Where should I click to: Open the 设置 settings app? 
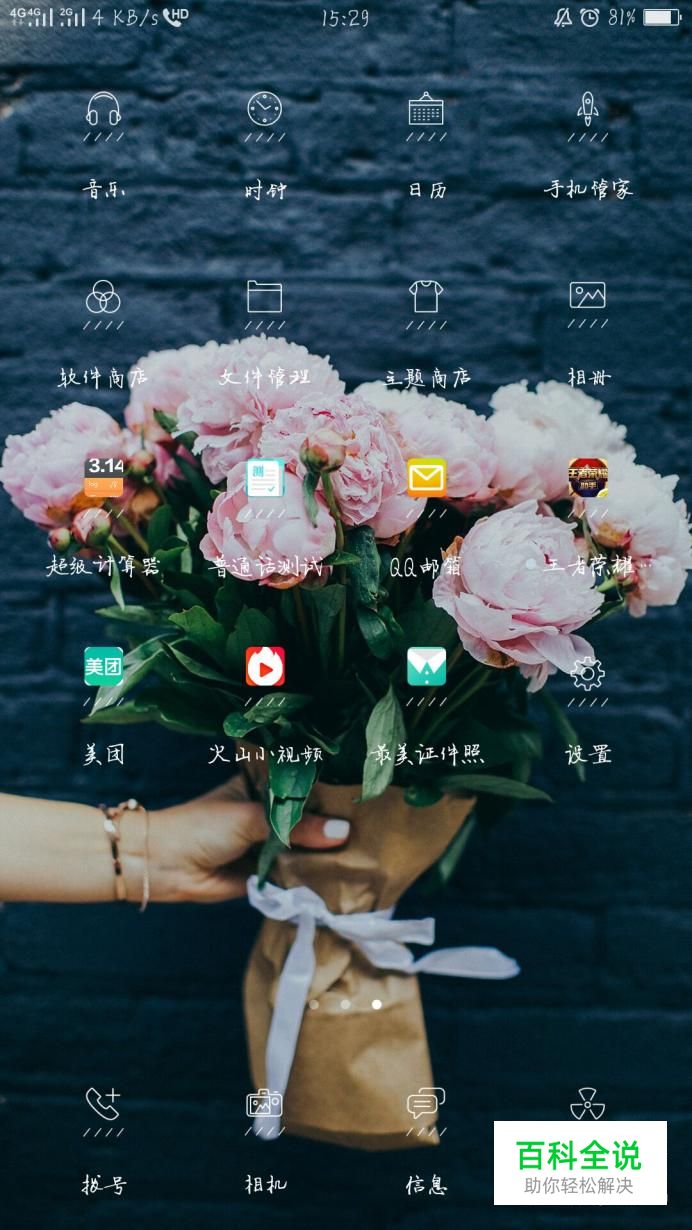(588, 674)
